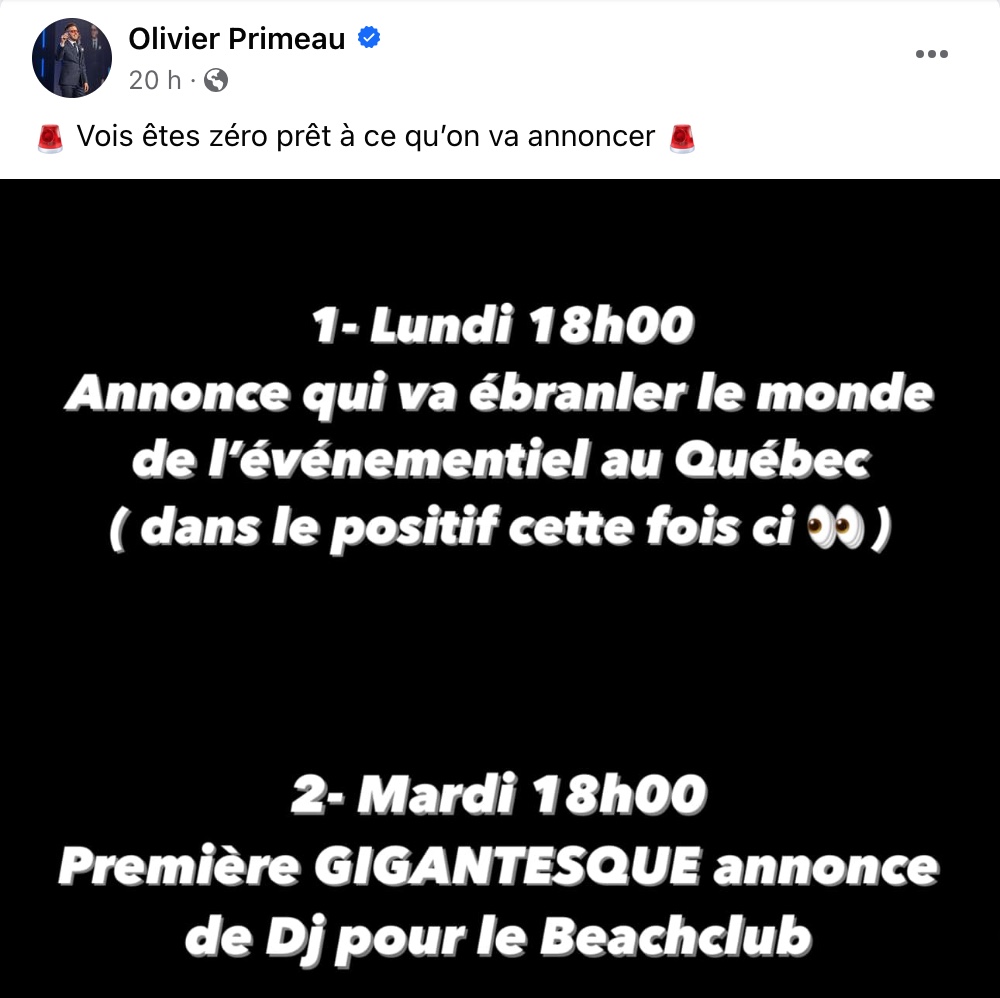Tap the 20 h post timestamp

pyautogui.click(x=154, y=81)
